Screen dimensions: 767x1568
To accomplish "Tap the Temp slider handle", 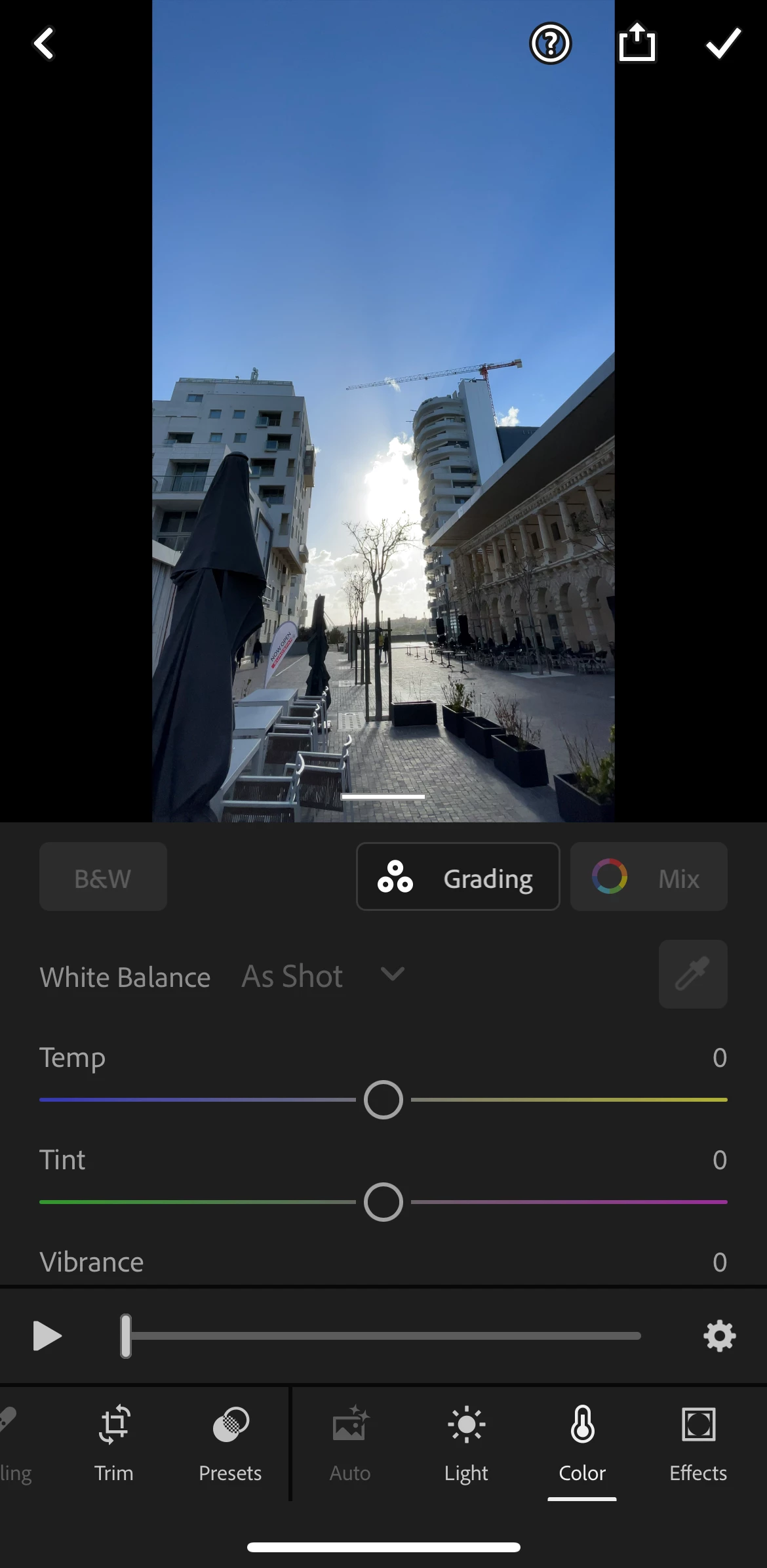I will click(x=383, y=1100).
